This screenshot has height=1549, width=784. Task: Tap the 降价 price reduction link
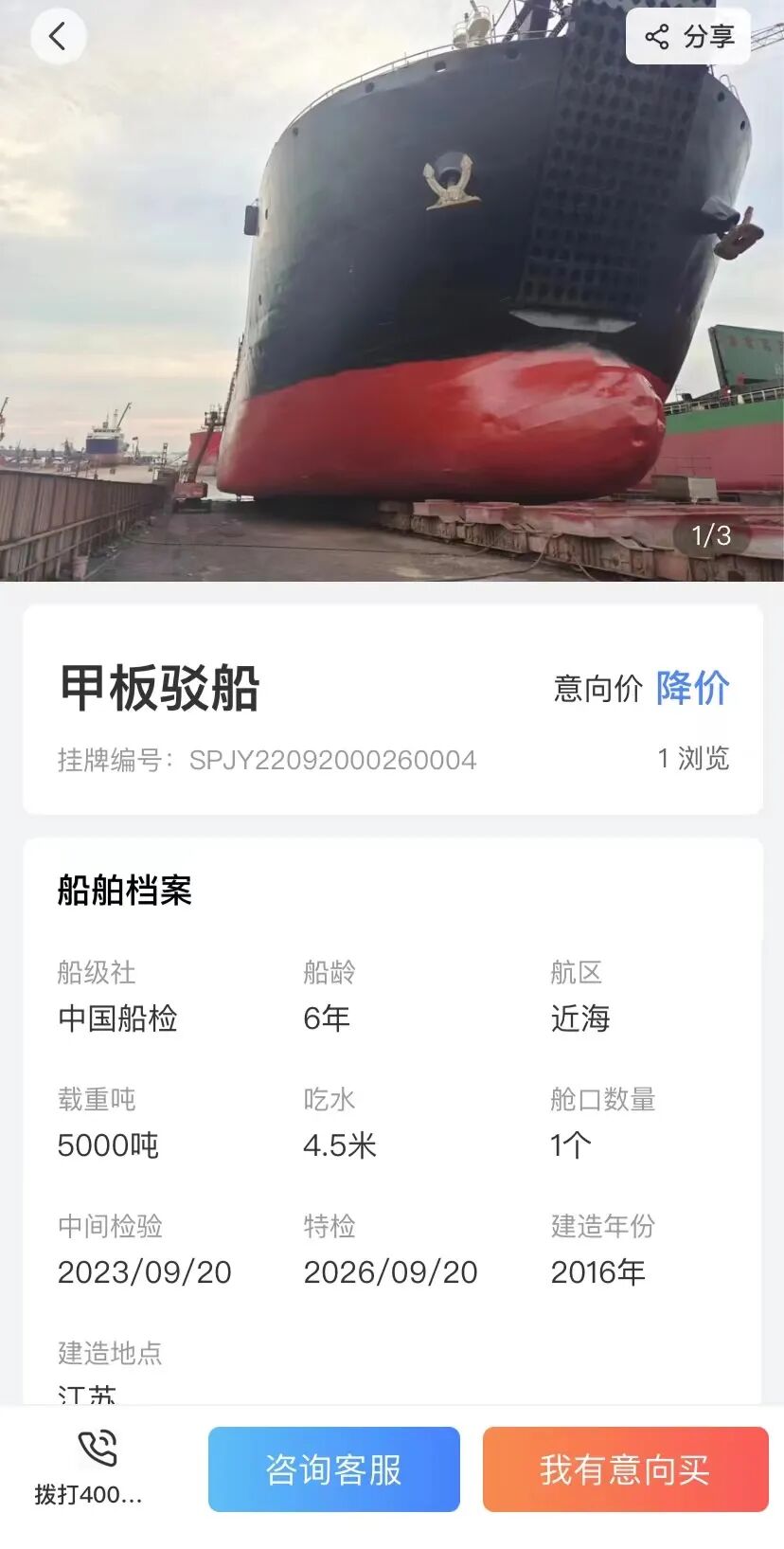pos(692,688)
